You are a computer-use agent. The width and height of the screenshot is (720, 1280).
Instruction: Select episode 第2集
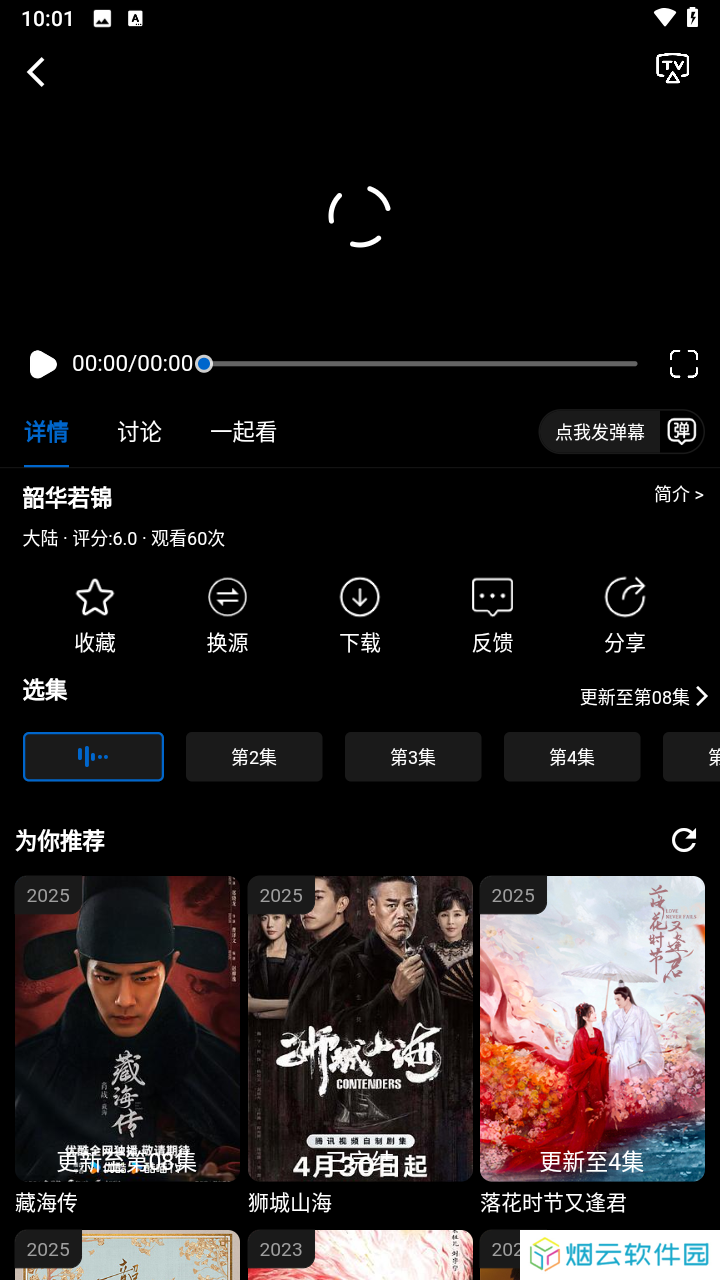pyautogui.click(x=254, y=757)
